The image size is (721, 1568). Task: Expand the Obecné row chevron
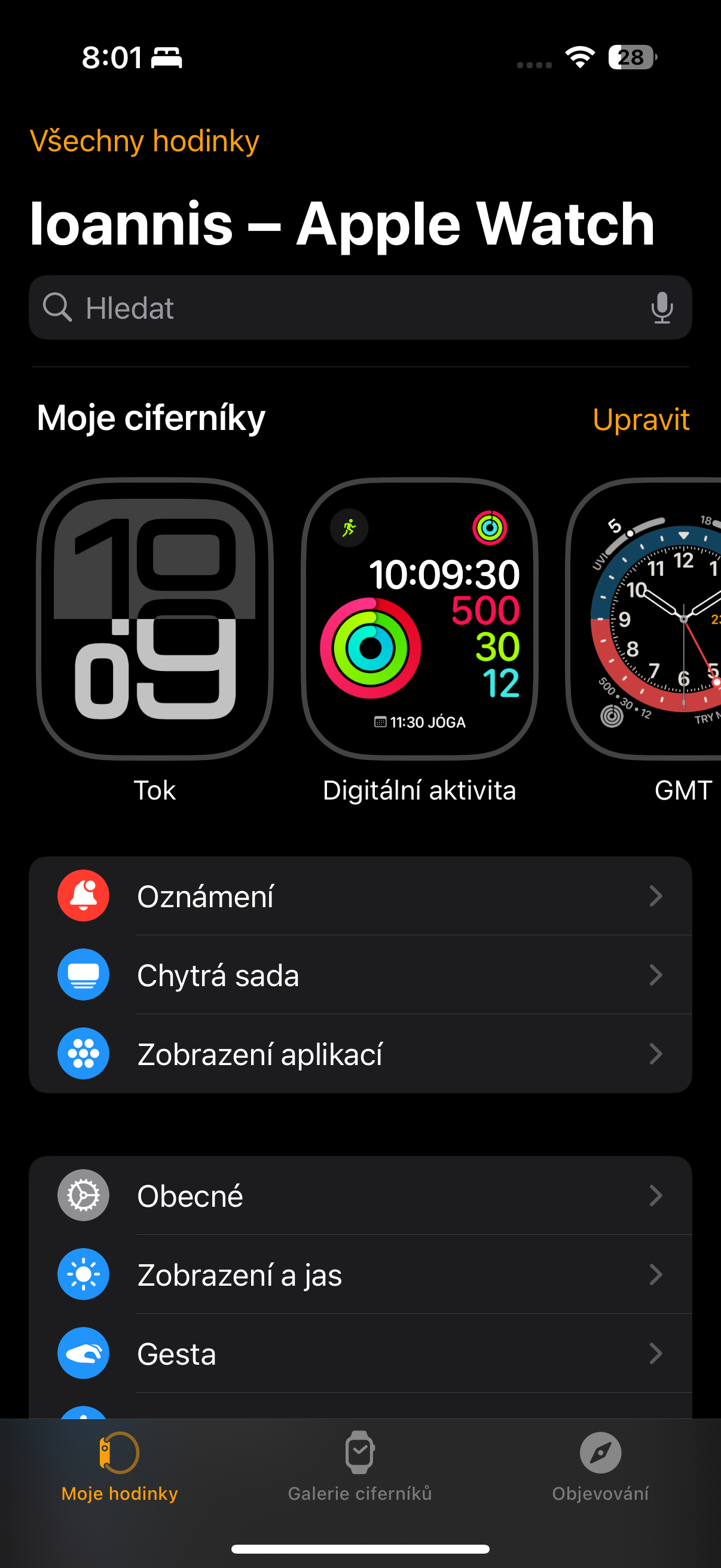[655, 1194]
